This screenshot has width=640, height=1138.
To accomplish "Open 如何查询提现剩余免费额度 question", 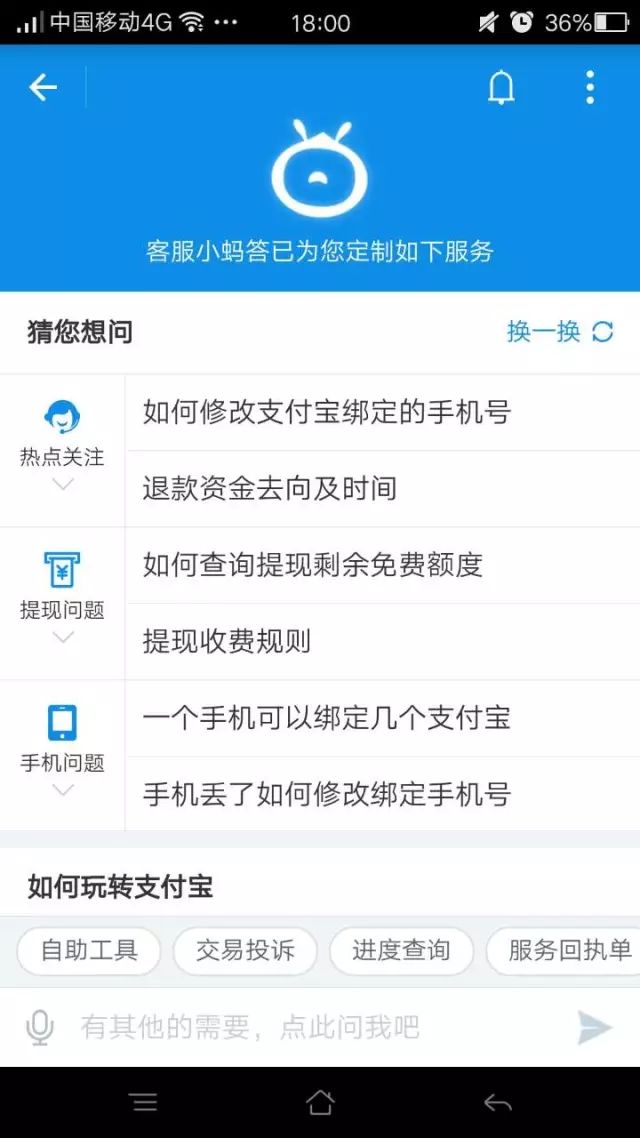I will (x=313, y=565).
